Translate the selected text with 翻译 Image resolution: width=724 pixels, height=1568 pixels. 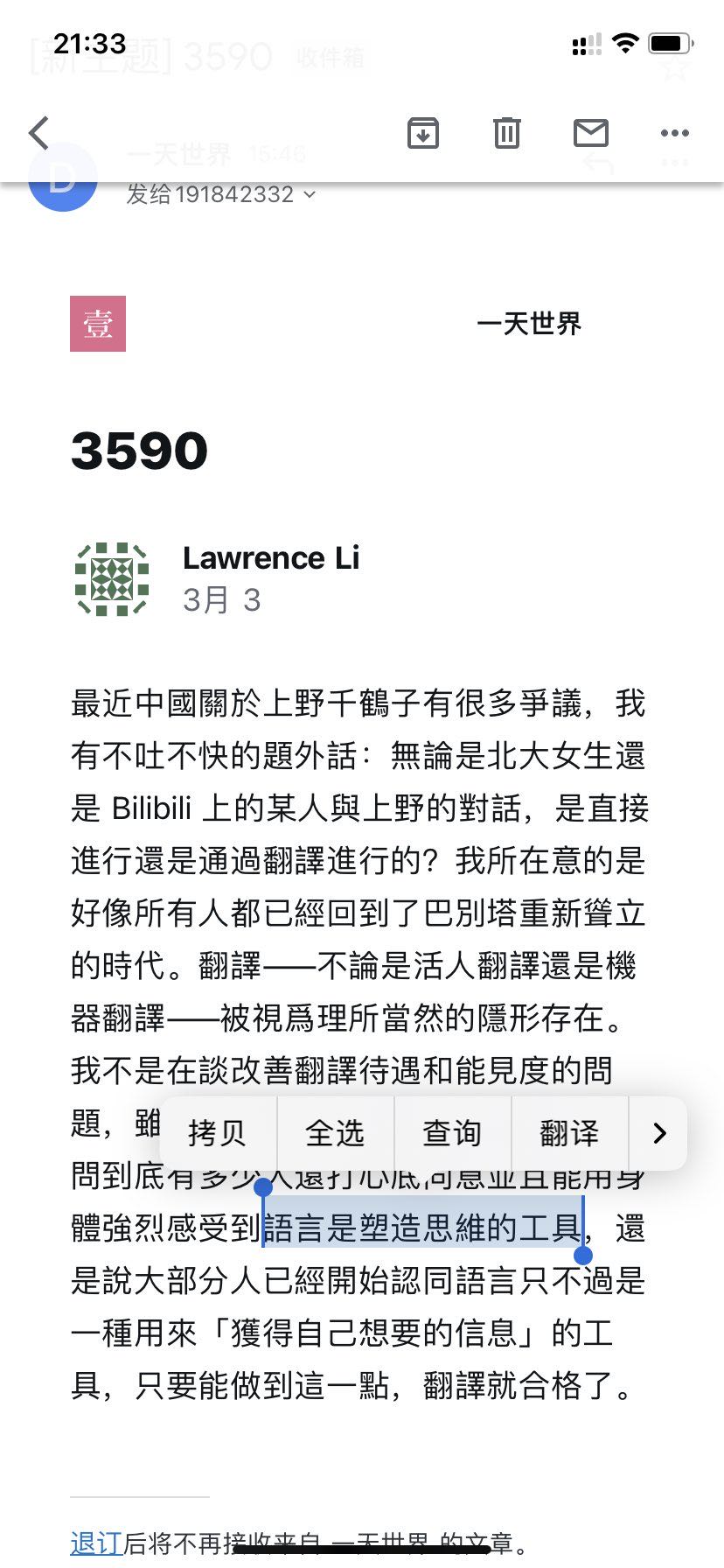click(570, 1133)
